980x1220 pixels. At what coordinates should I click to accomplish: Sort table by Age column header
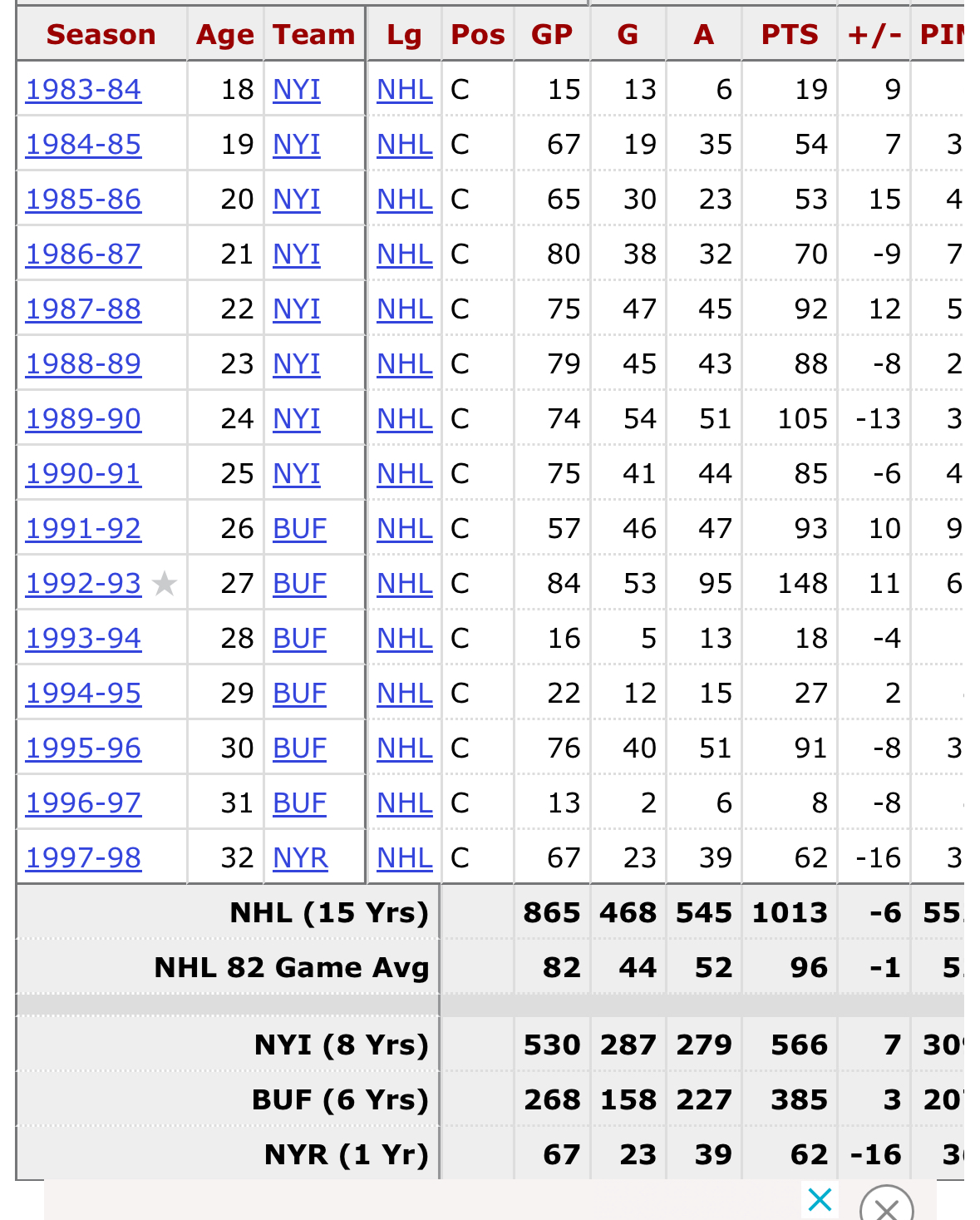click(225, 35)
